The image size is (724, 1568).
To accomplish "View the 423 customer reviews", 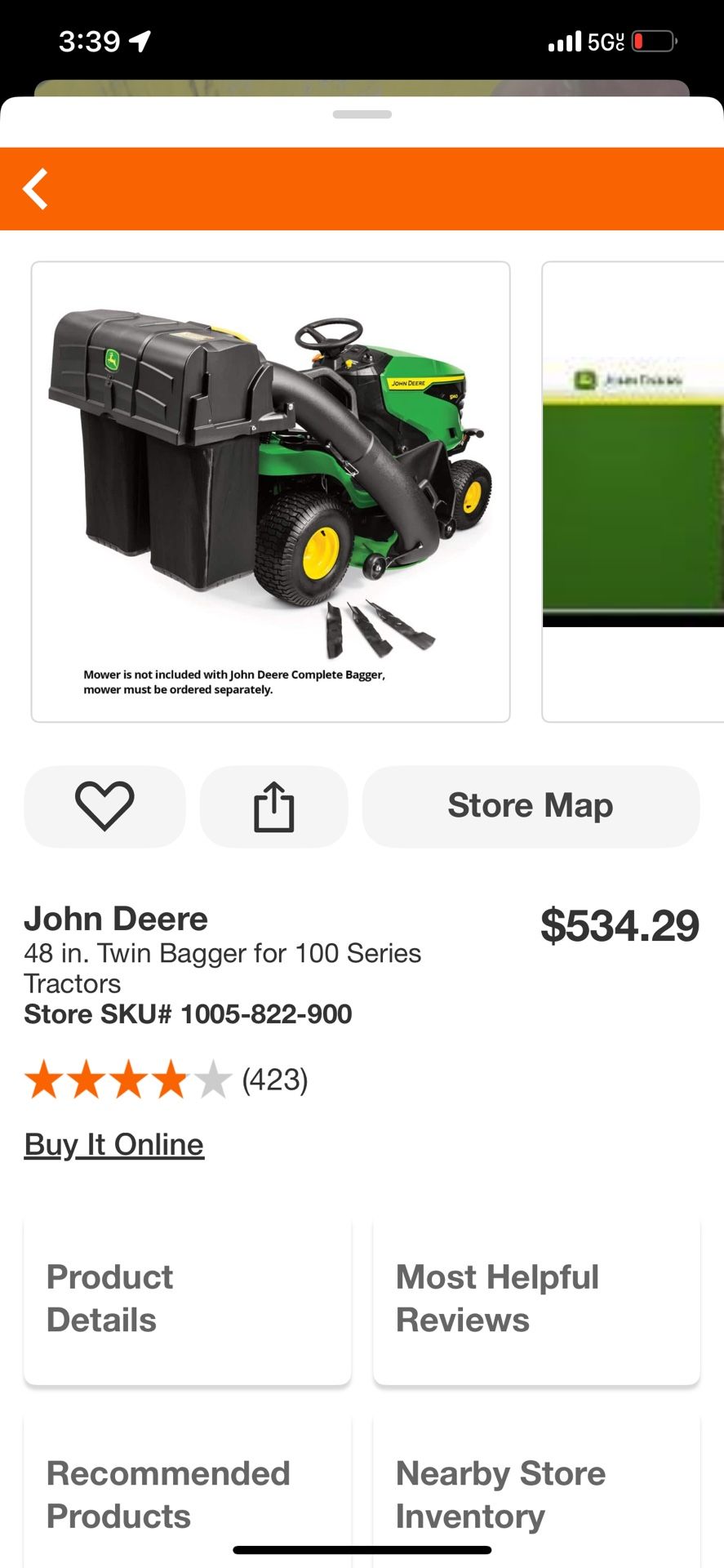I will coord(273,1080).
